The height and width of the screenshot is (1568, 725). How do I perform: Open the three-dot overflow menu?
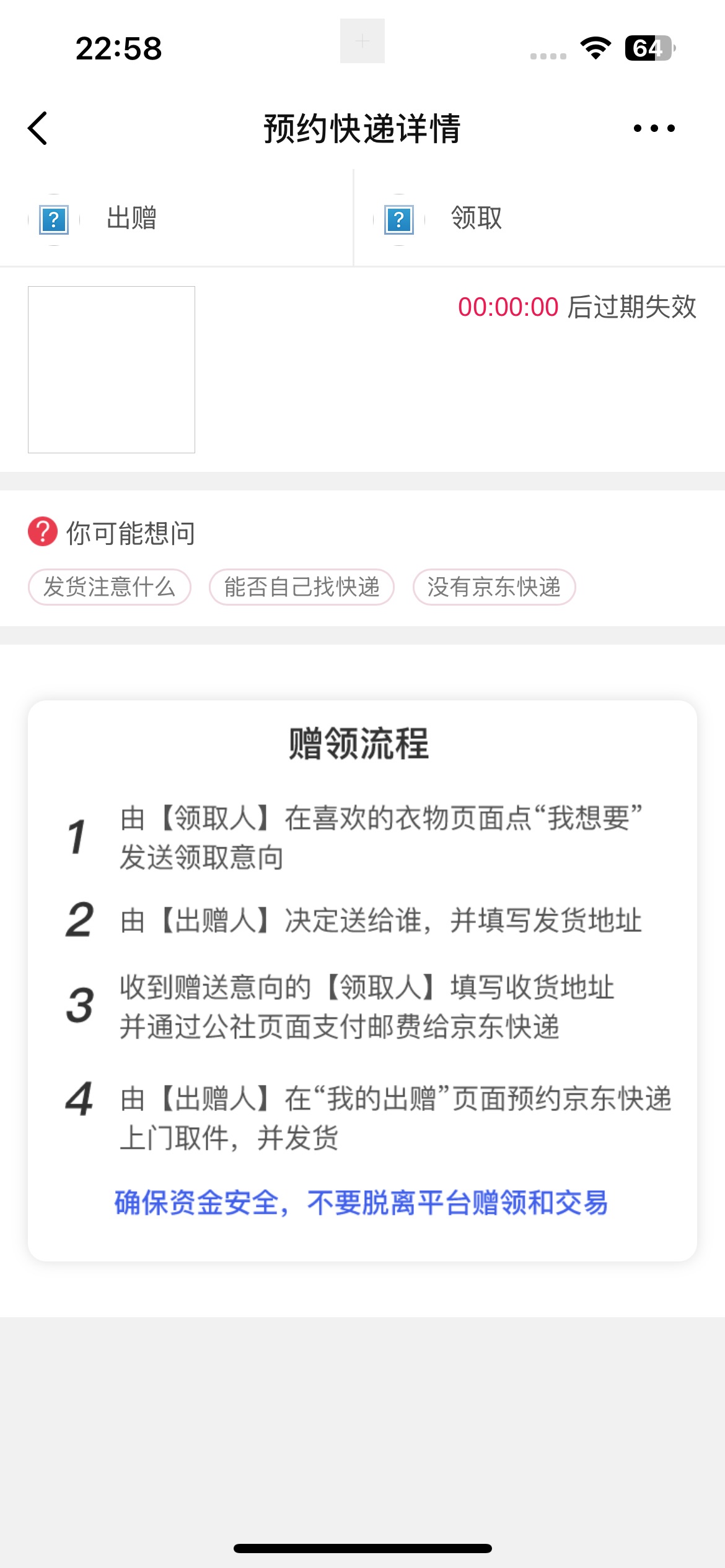tap(654, 129)
